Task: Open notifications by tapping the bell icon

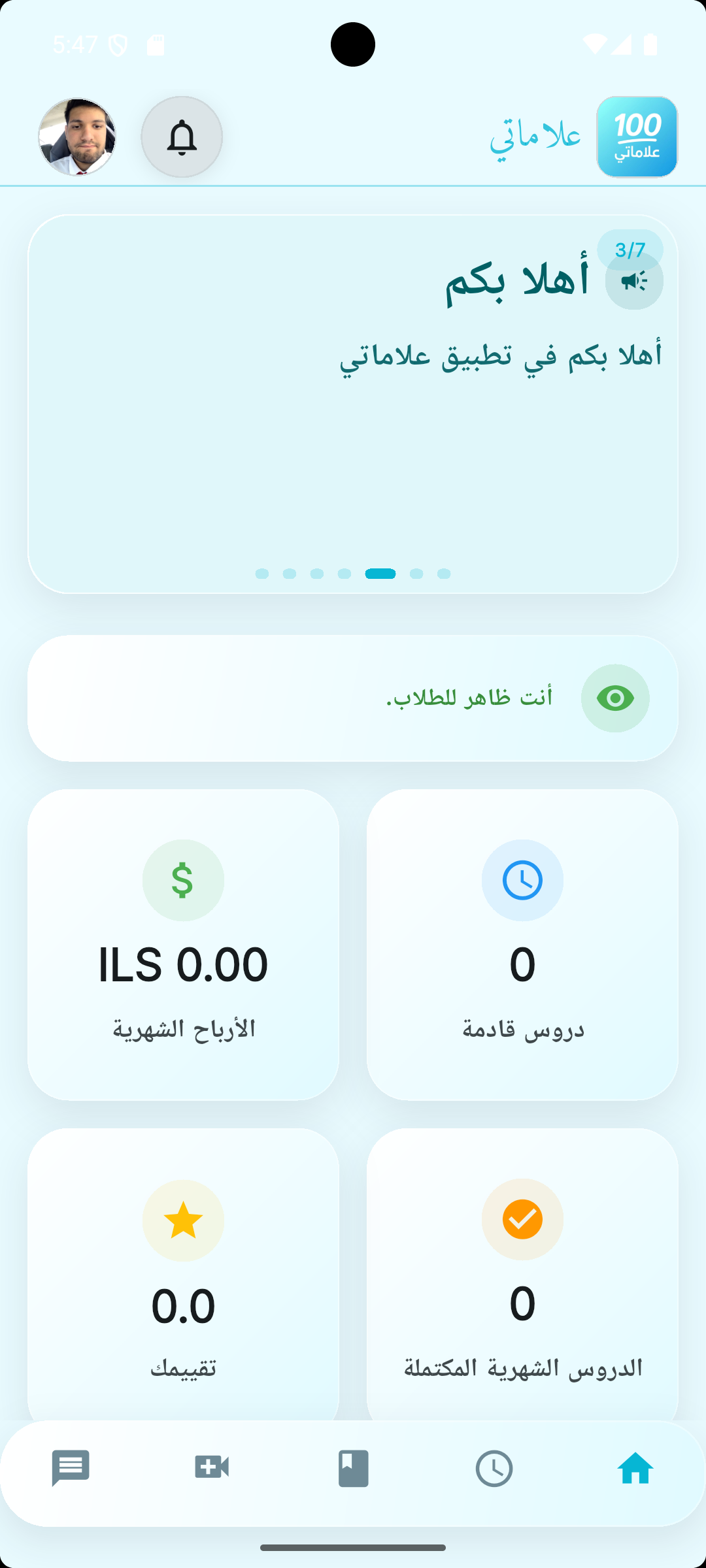Action: [x=181, y=137]
